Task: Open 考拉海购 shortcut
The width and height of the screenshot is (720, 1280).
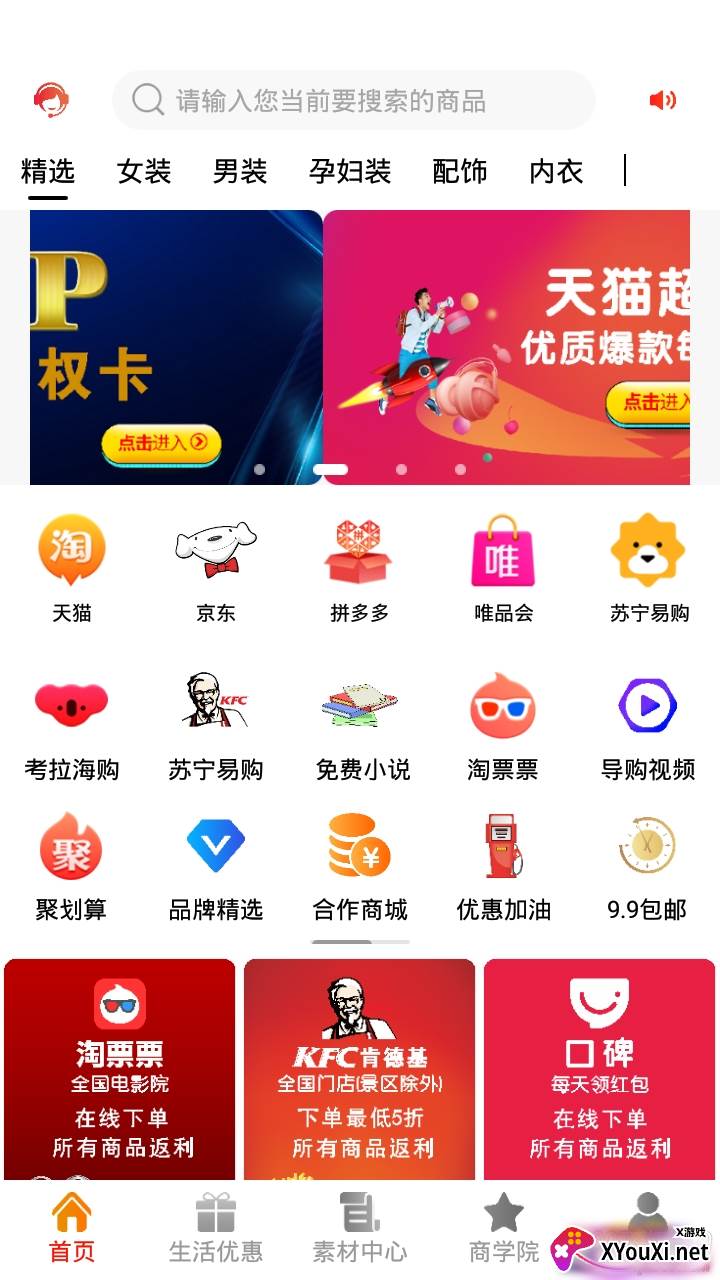Action: pyautogui.click(x=71, y=725)
